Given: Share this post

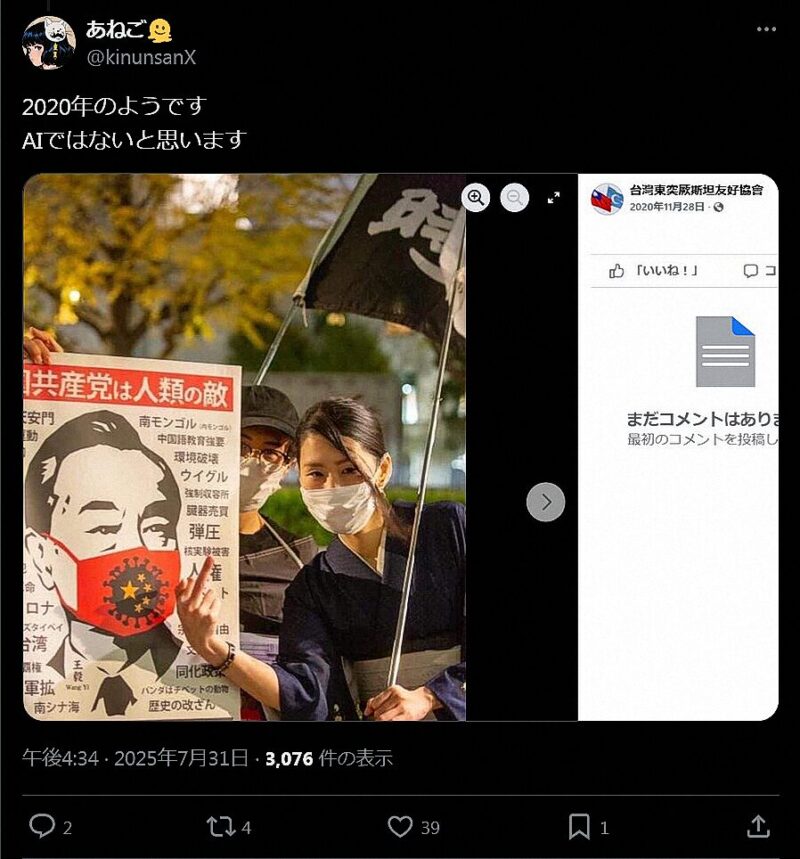Looking at the screenshot, I should pos(758,826).
